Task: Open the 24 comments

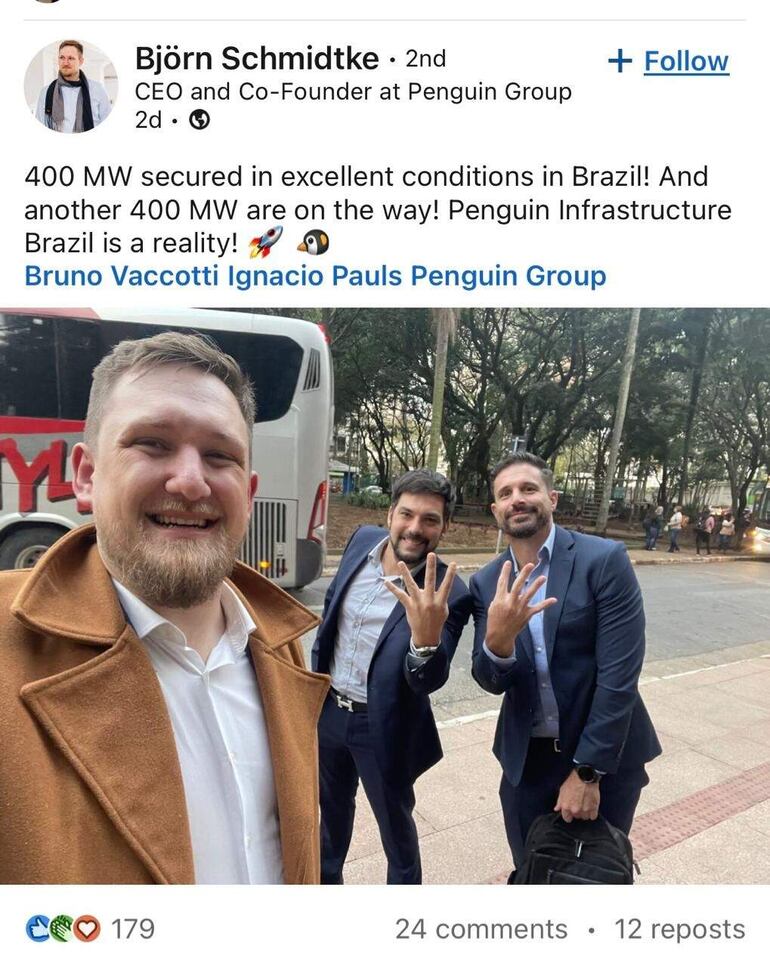Action: (480, 929)
